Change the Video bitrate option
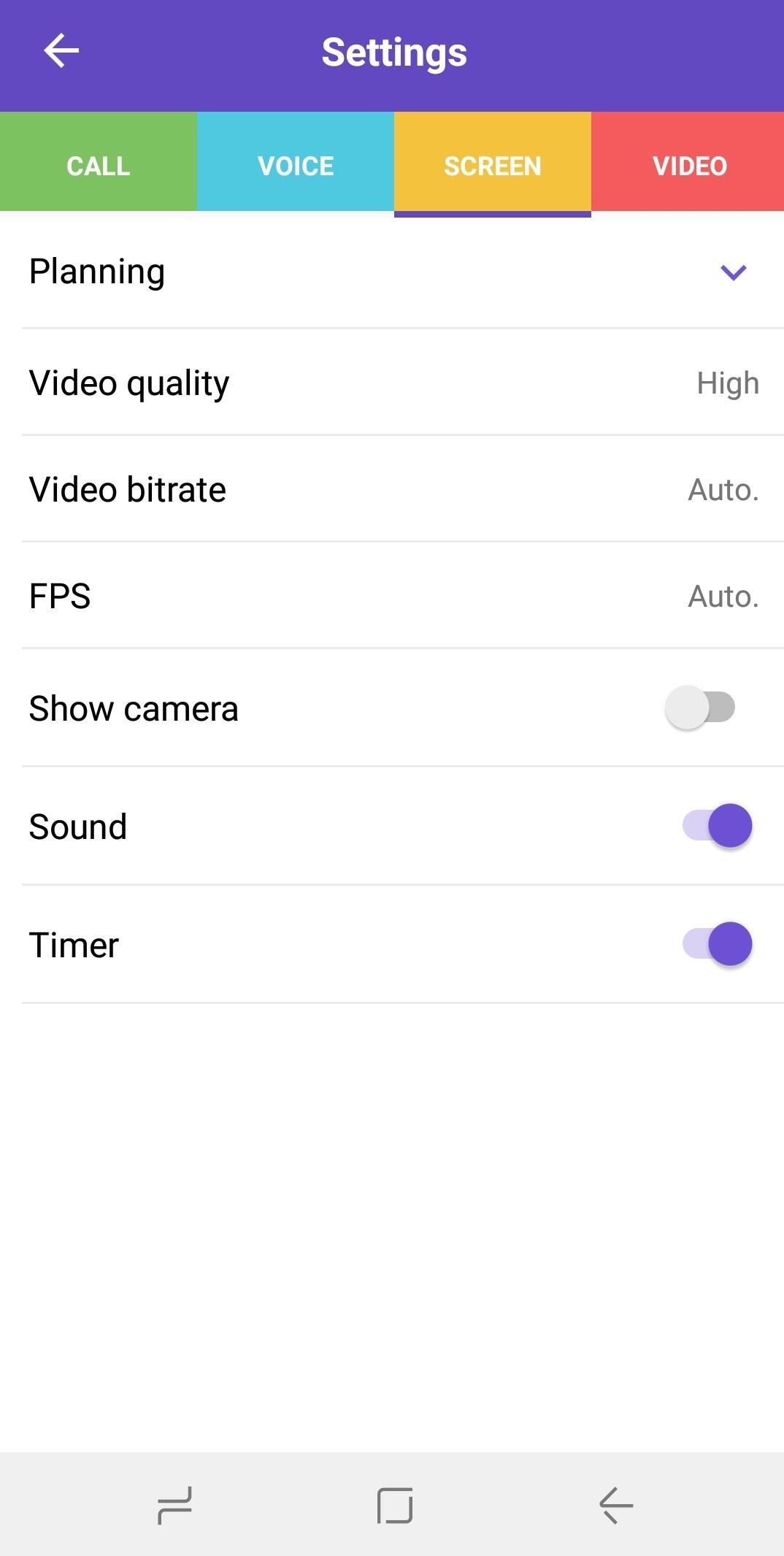 tap(392, 489)
